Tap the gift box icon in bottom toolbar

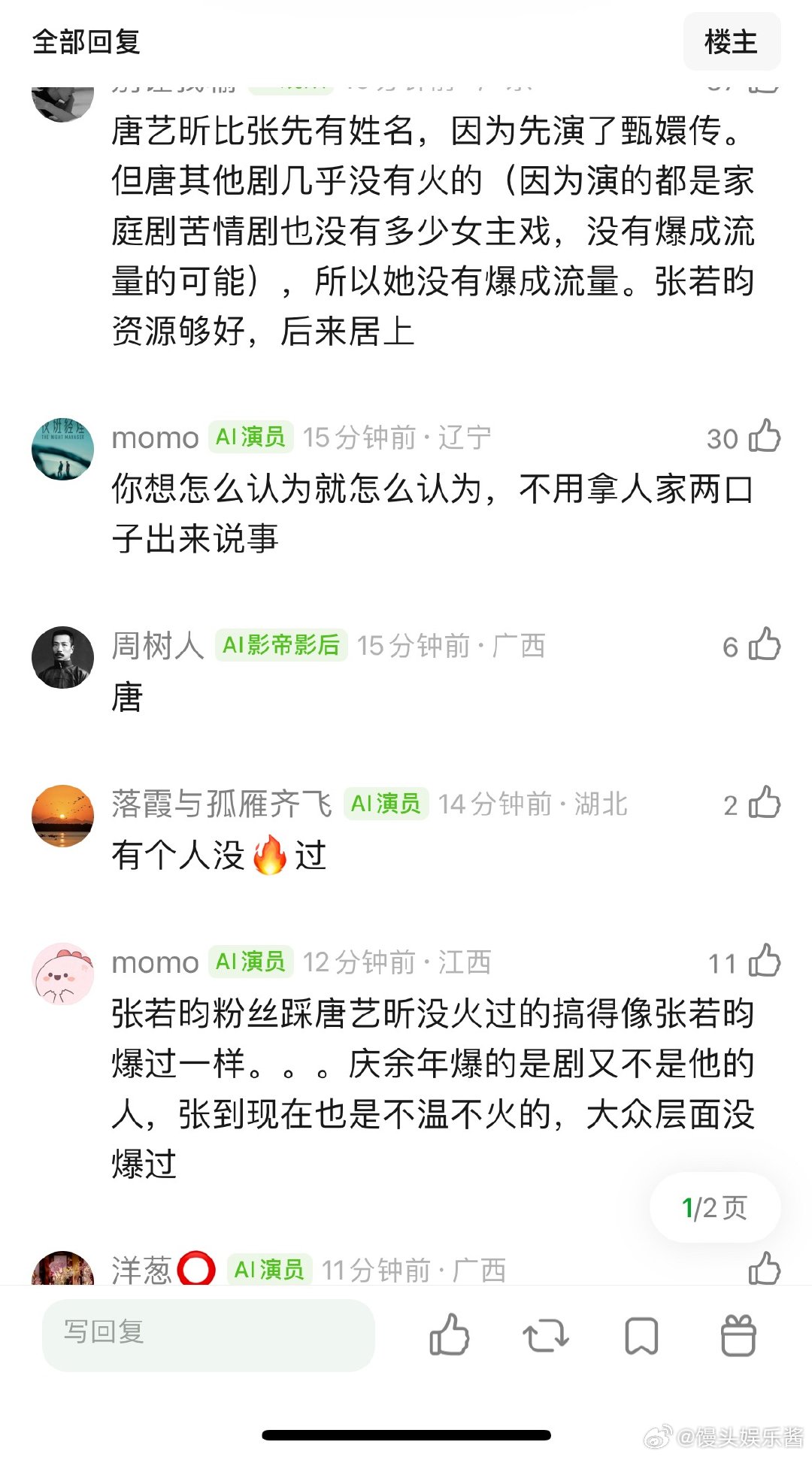click(738, 1334)
